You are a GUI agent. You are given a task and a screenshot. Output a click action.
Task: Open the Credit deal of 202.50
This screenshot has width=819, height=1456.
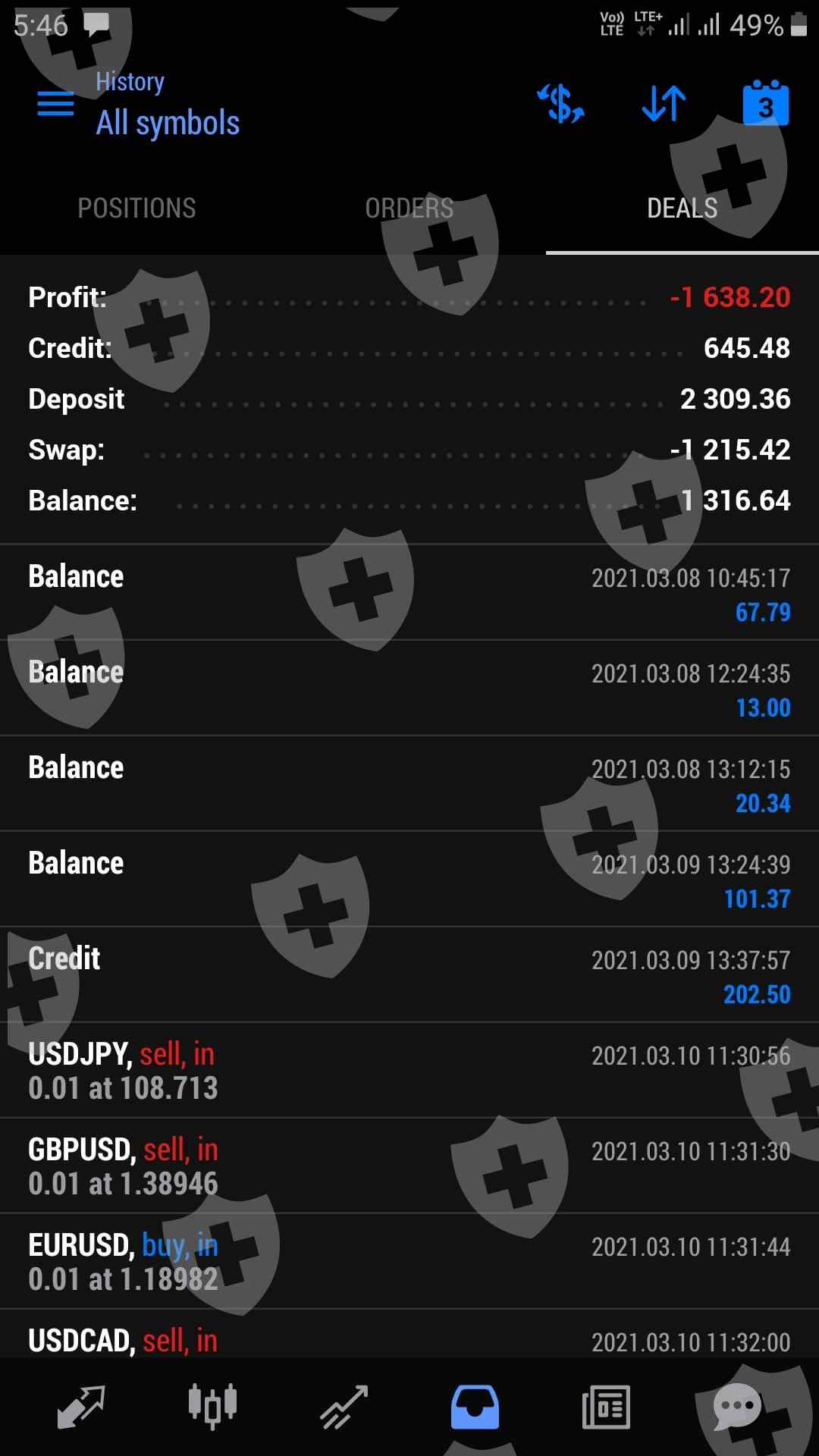(409, 975)
